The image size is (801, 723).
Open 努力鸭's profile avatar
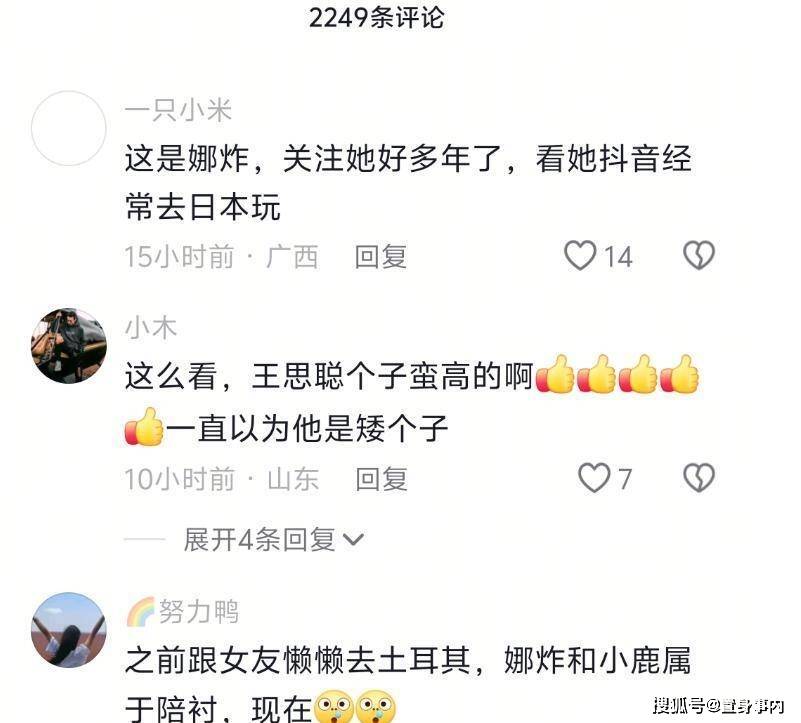point(69,629)
